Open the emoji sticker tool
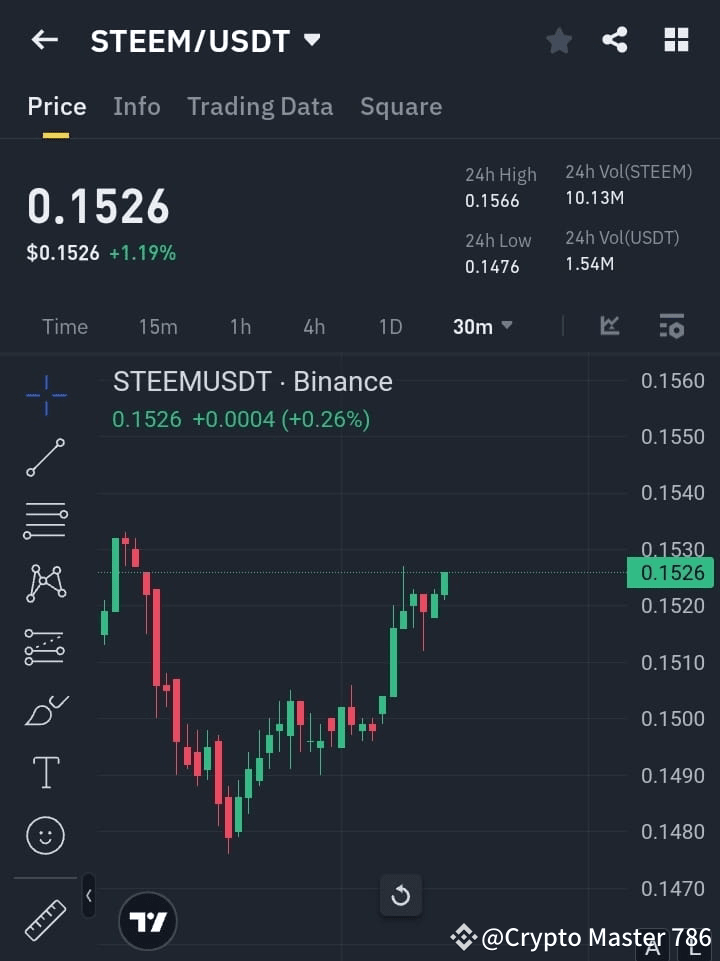This screenshot has width=720, height=961. click(x=45, y=834)
